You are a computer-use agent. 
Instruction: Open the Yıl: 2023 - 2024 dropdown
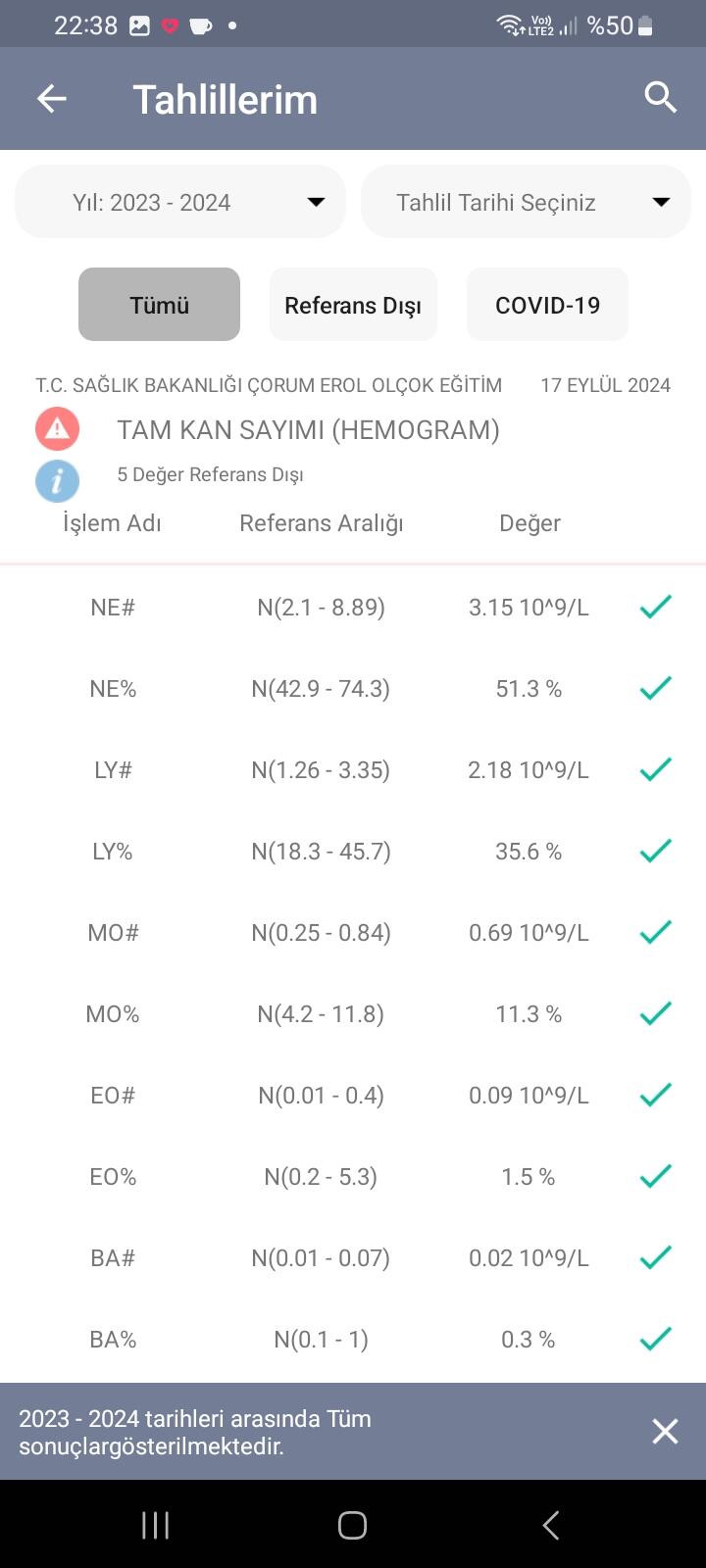click(x=180, y=202)
